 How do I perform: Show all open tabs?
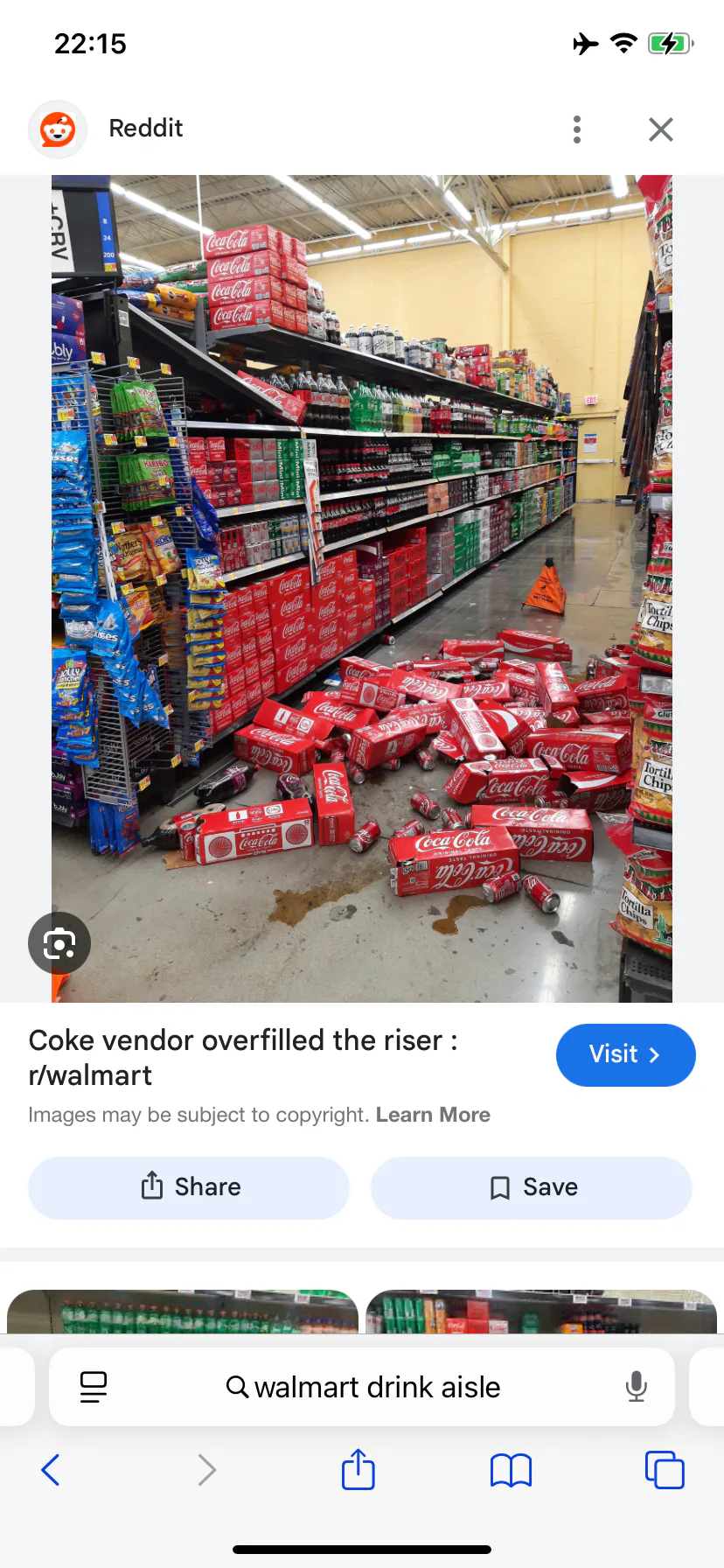tap(665, 1470)
